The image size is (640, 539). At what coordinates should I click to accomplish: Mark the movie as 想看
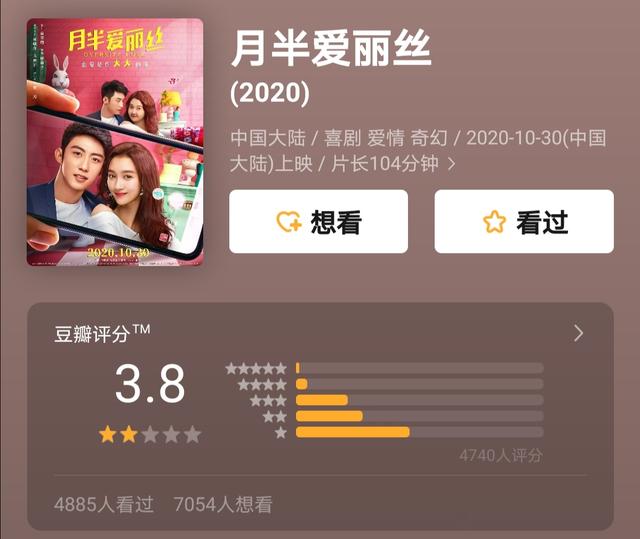coord(318,222)
